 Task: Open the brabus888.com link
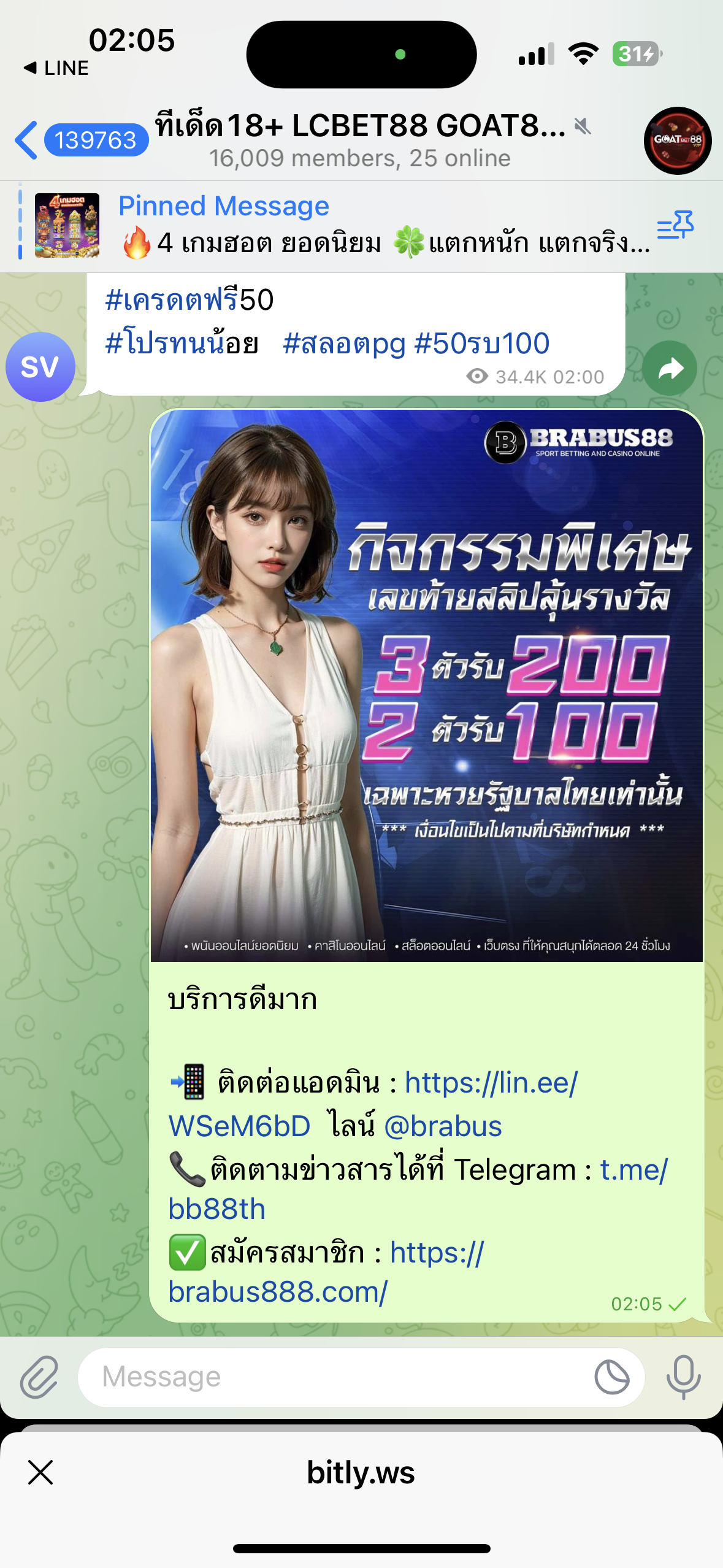point(326,1272)
